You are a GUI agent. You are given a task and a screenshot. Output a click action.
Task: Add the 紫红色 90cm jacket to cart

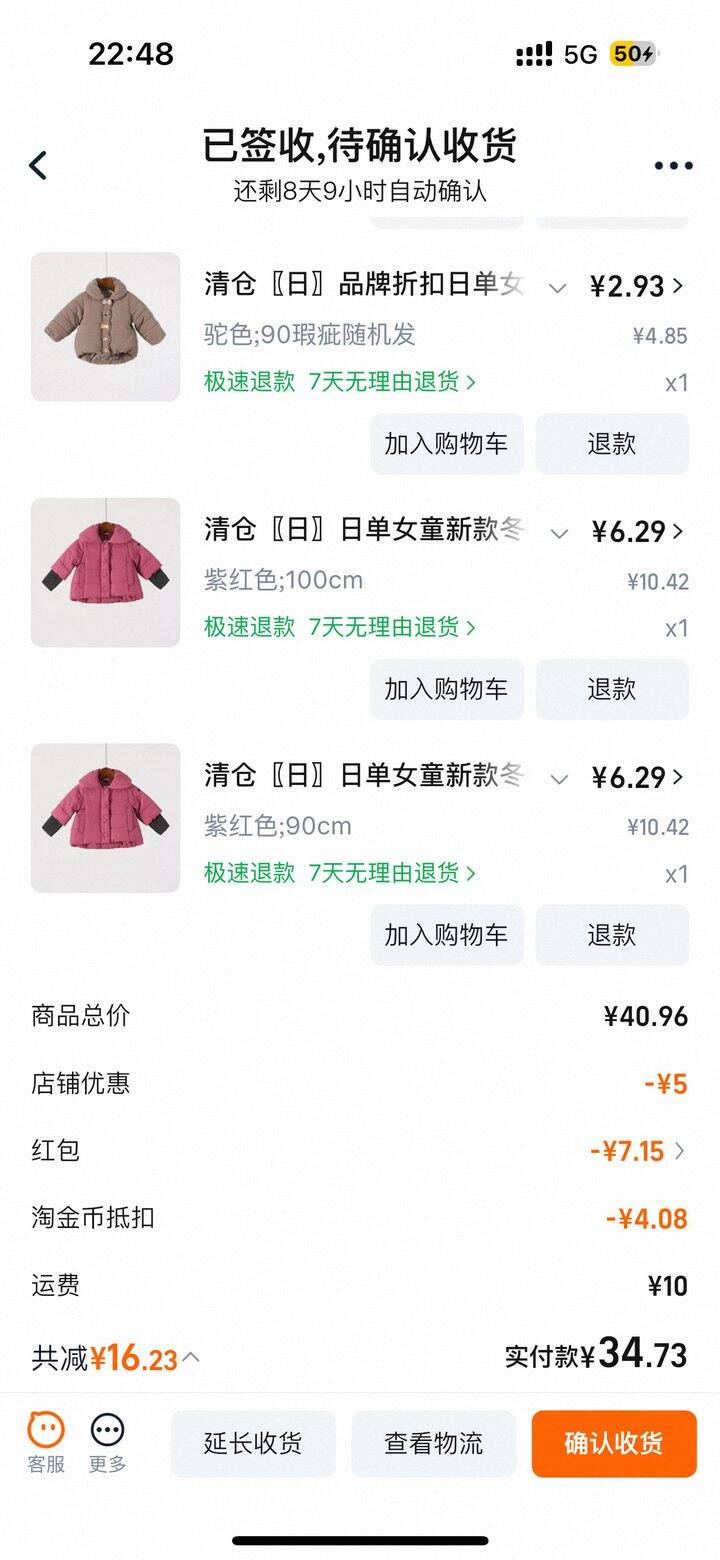pos(446,935)
